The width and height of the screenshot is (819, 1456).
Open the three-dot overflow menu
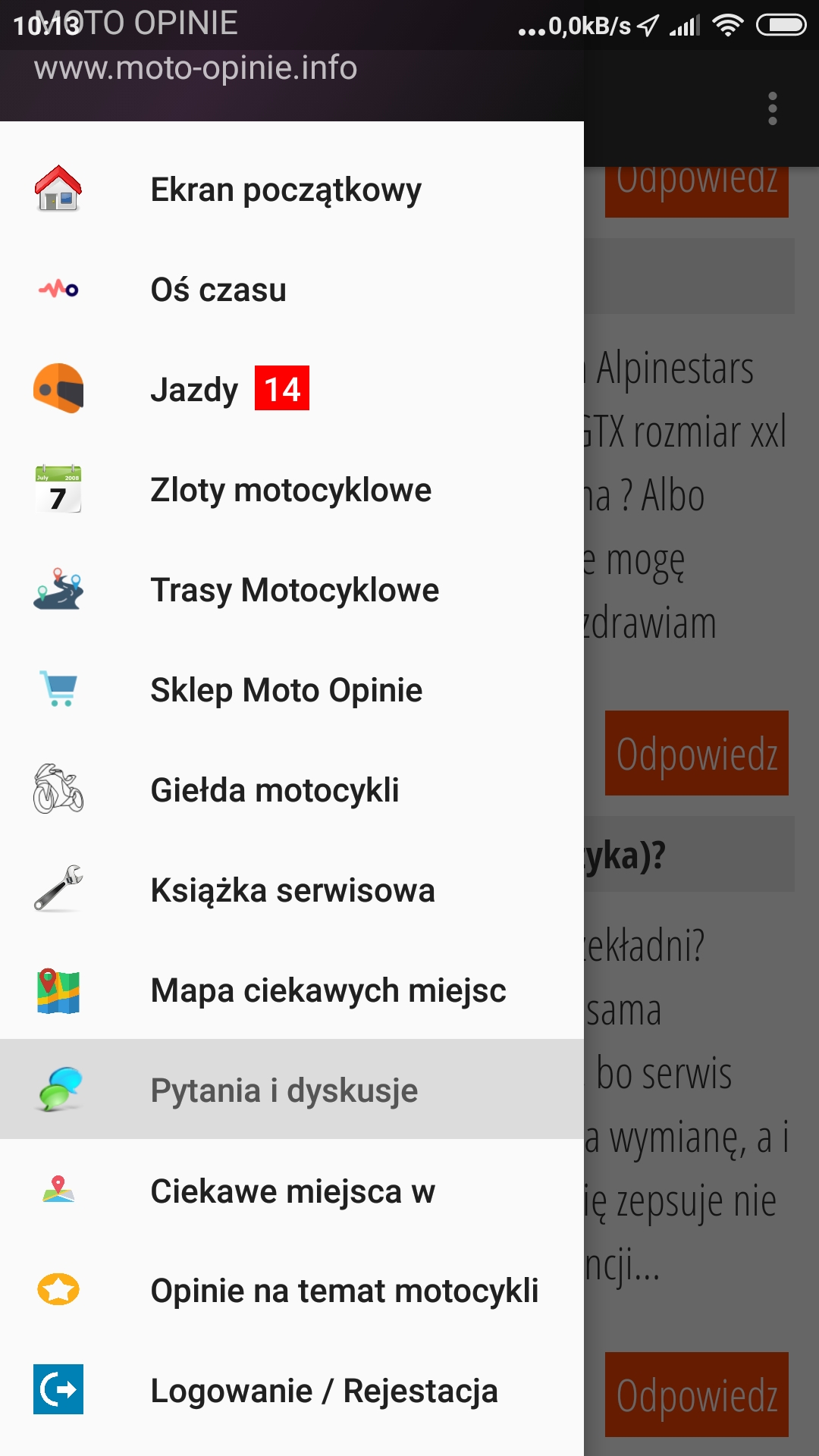coord(773,108)
